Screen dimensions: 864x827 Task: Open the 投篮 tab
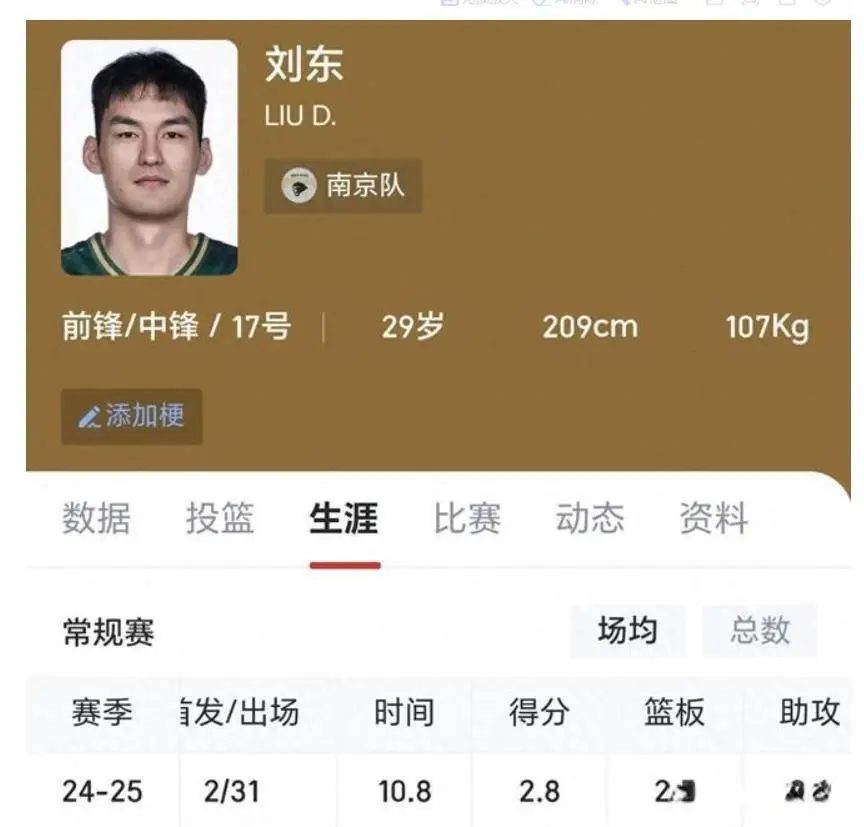coord(220,520)
